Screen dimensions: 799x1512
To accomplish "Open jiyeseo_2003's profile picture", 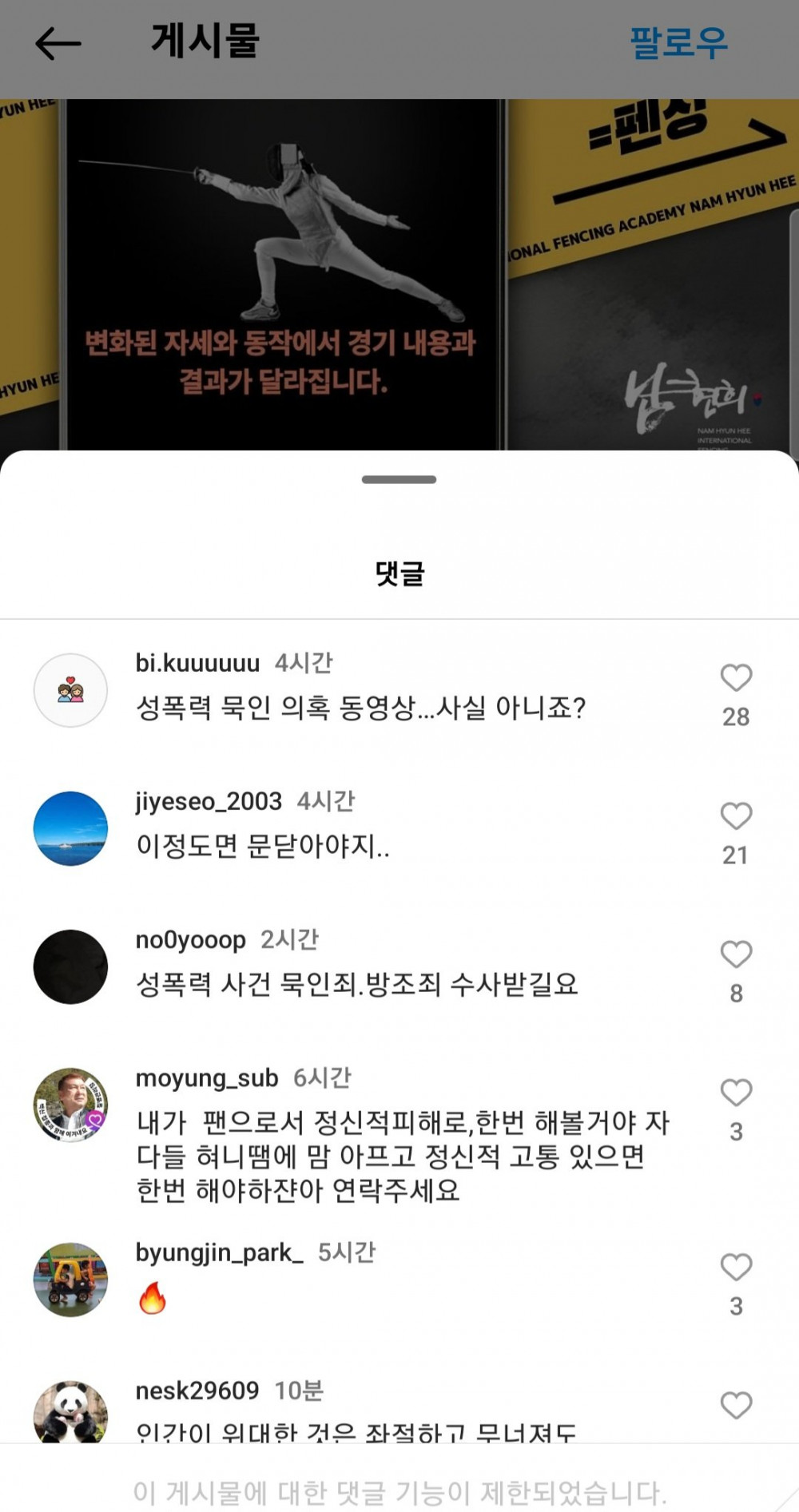I will click(x=70, y=828).
